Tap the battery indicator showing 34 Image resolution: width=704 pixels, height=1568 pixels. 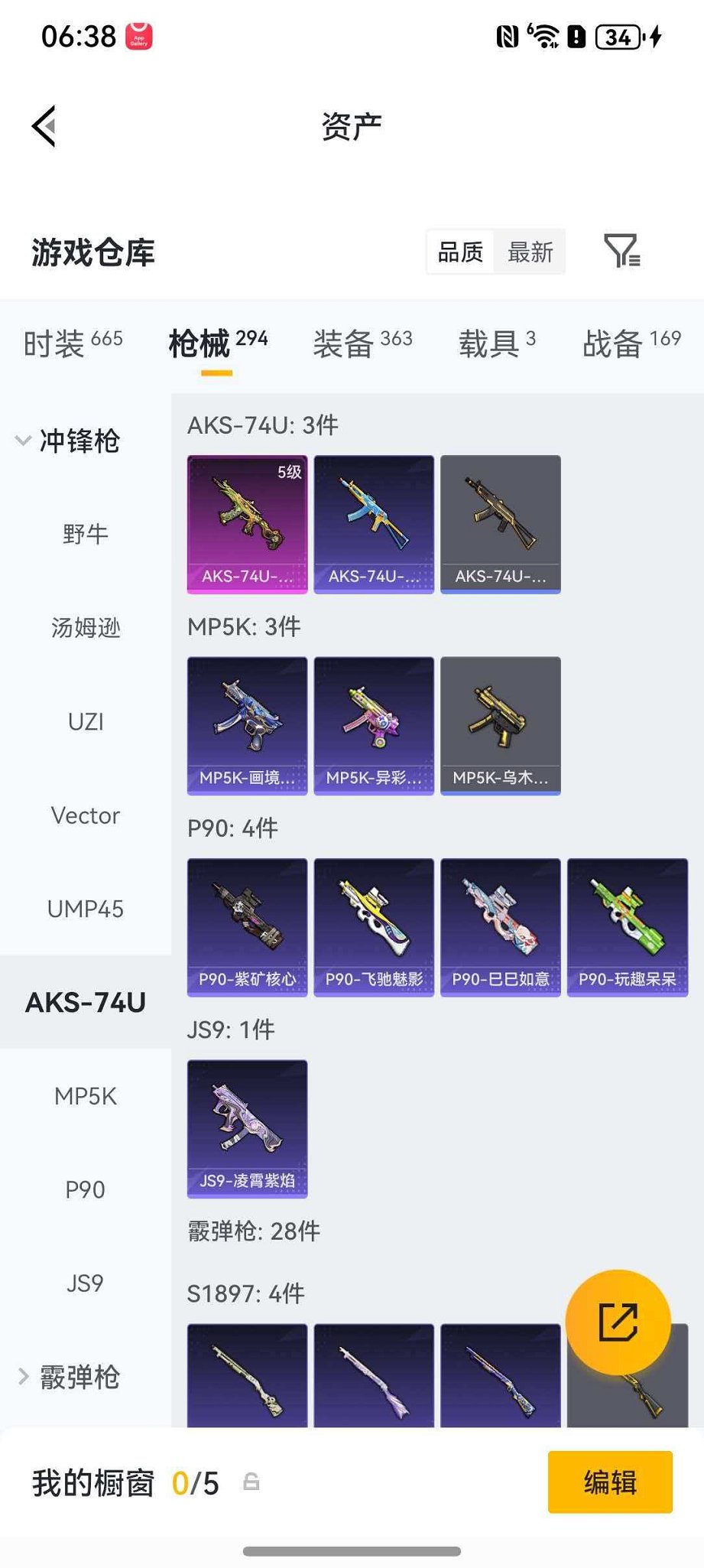tap(612, 34)
